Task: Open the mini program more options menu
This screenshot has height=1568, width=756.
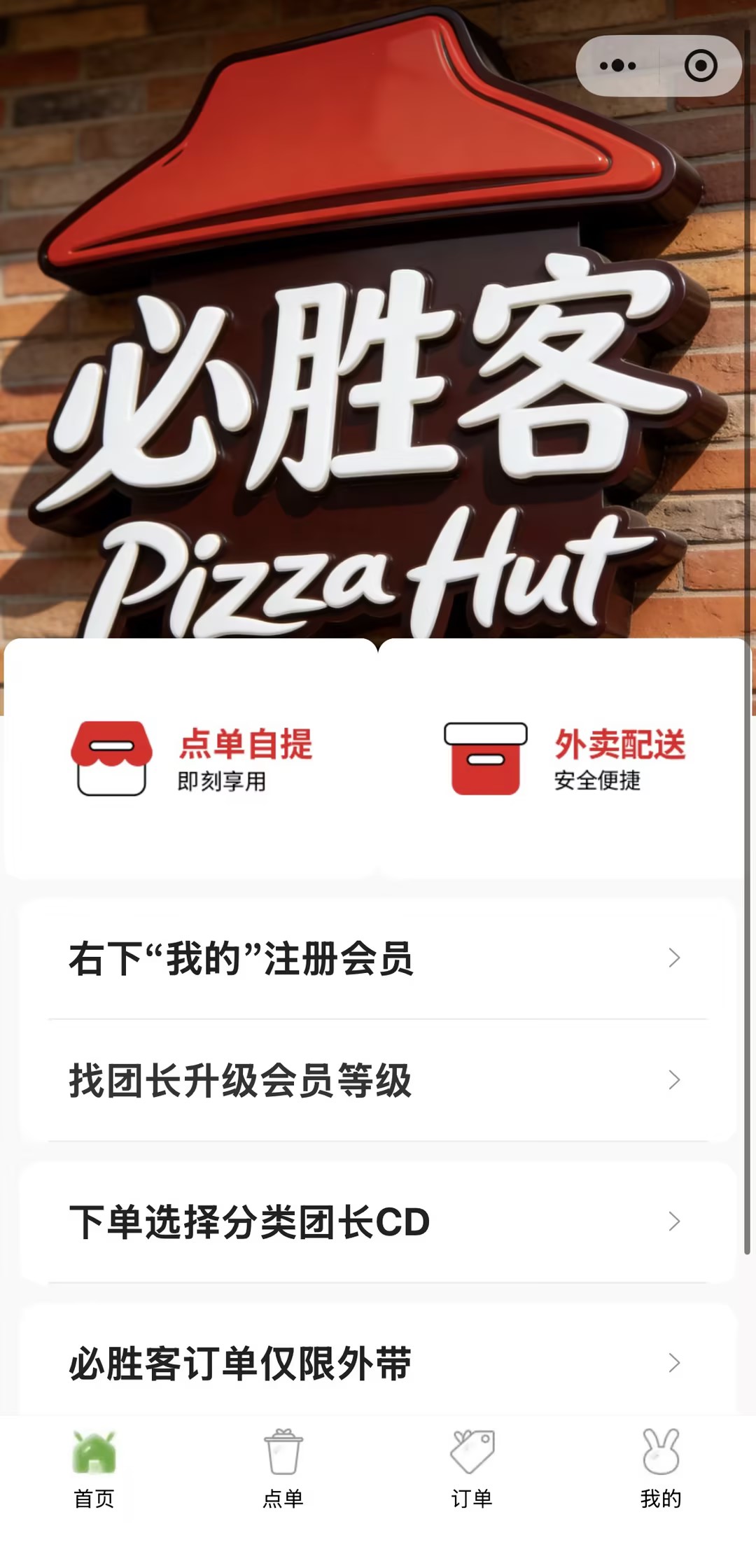Action: tap(618, 66)
